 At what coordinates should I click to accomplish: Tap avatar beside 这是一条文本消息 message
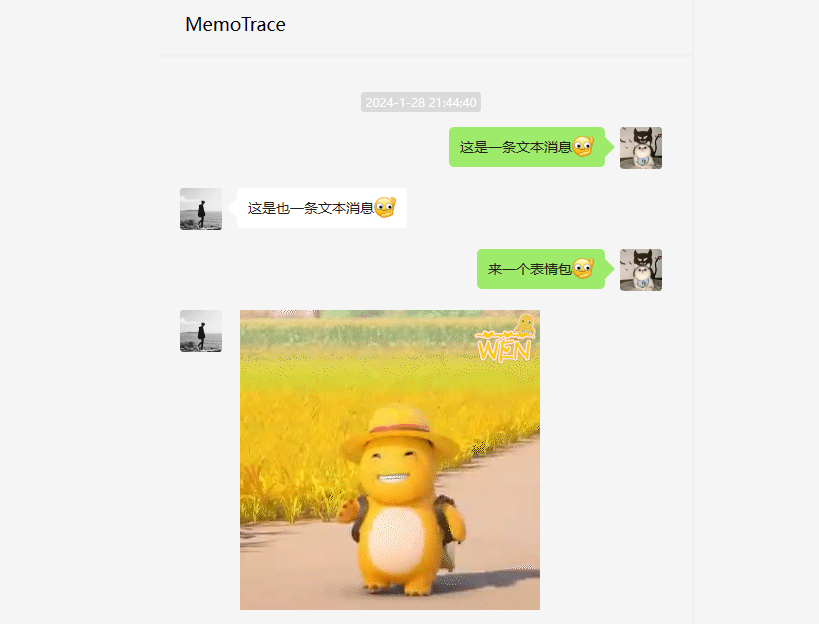[x=641, y=148]
